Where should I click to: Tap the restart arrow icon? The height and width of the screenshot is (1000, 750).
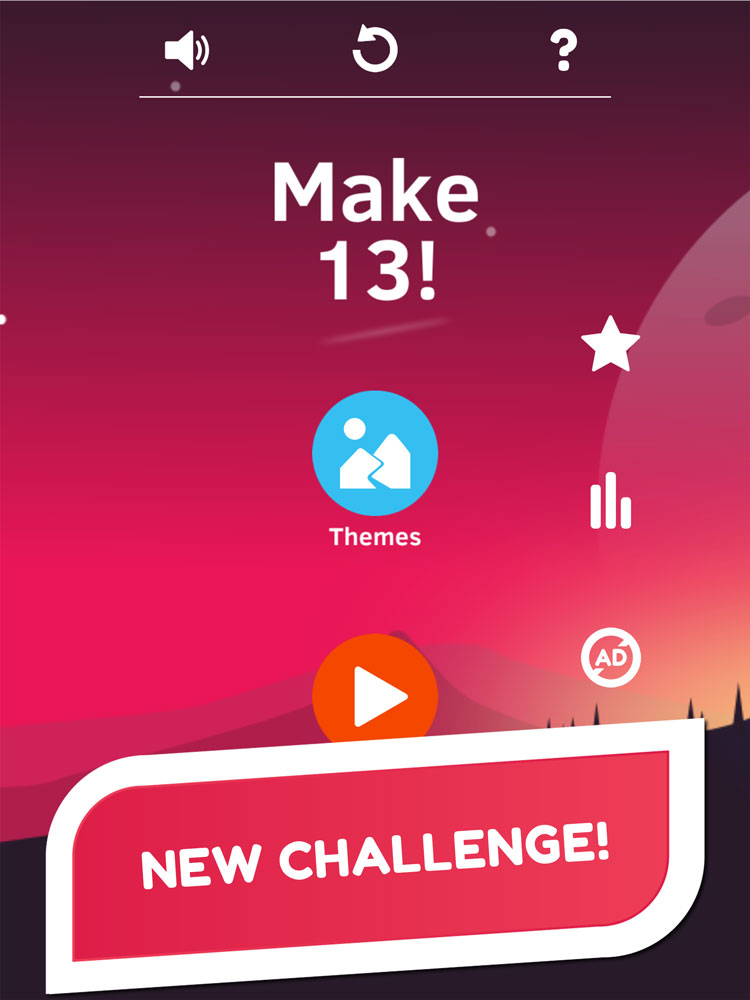(x=375, y=50)
